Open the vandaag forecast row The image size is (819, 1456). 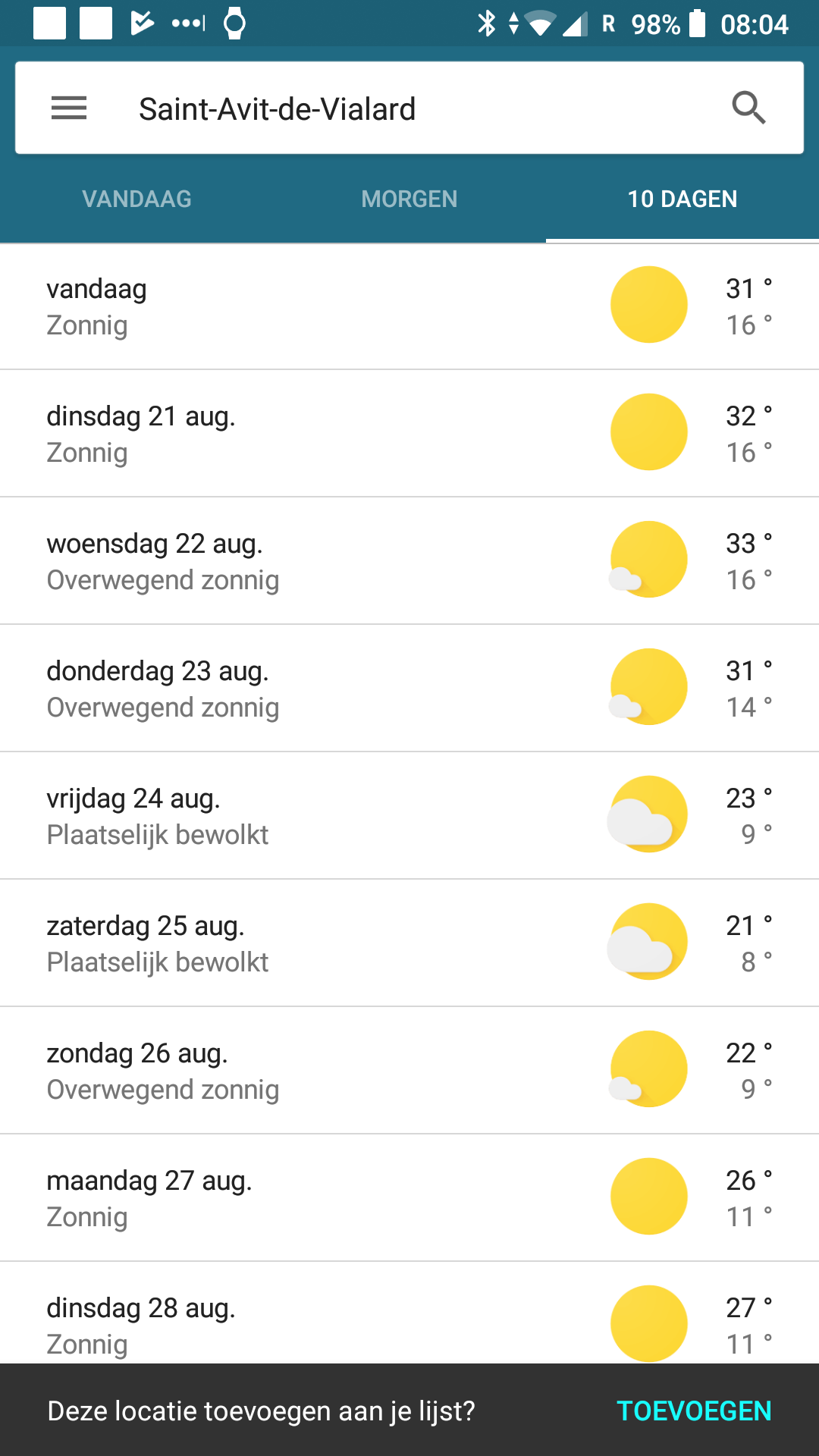pyautogui.click(x=409, y=306)
